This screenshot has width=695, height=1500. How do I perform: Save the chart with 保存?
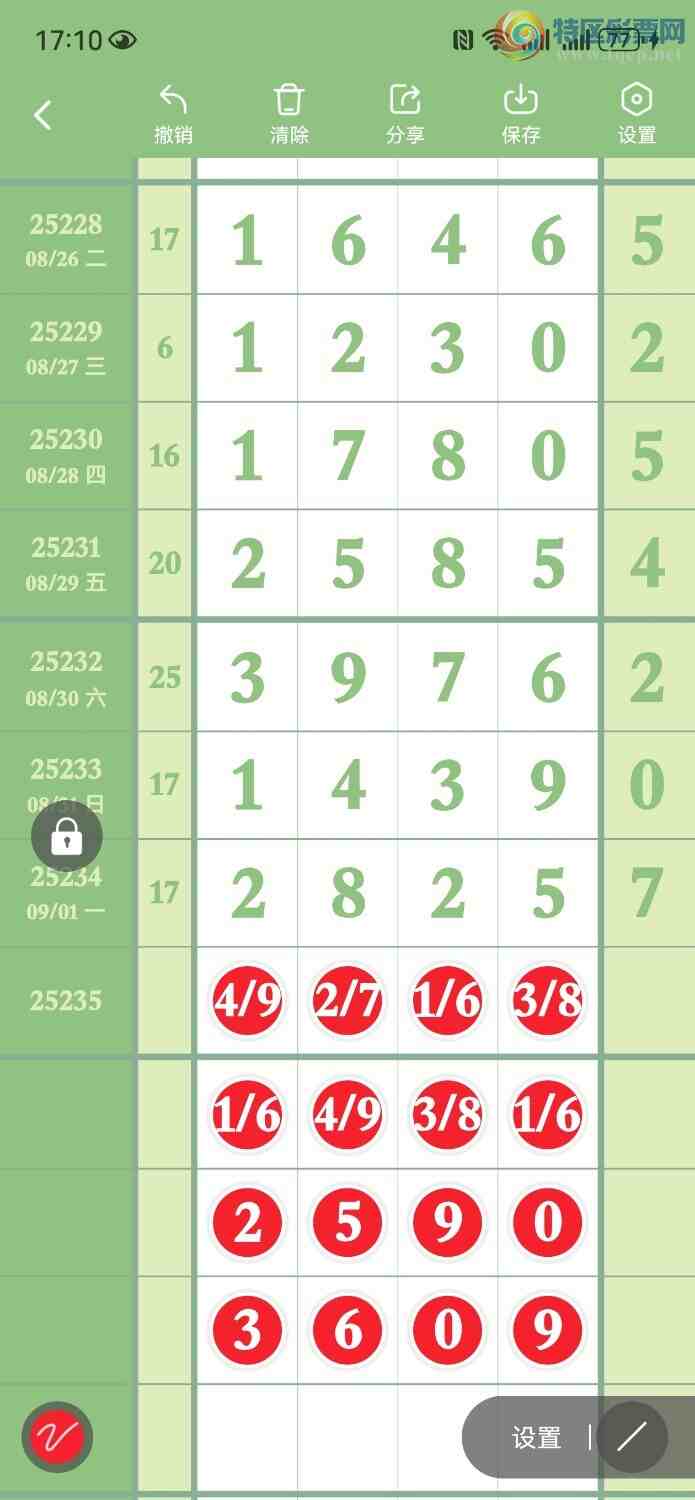(x=521, y=115)
